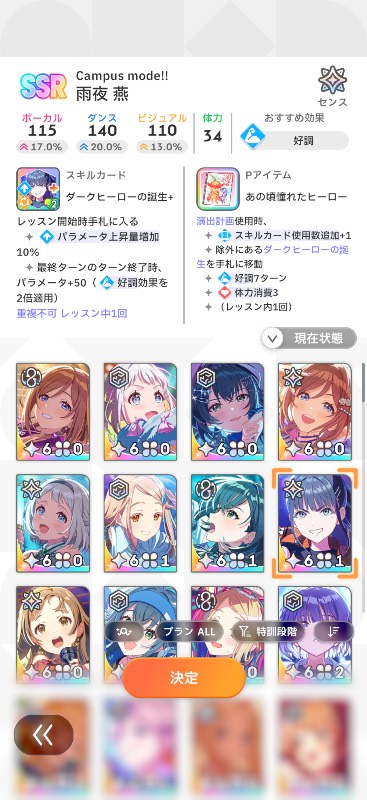Tap the highlighted blue-haired idol card
The image size is (367, 800).
tap(315, 523)
